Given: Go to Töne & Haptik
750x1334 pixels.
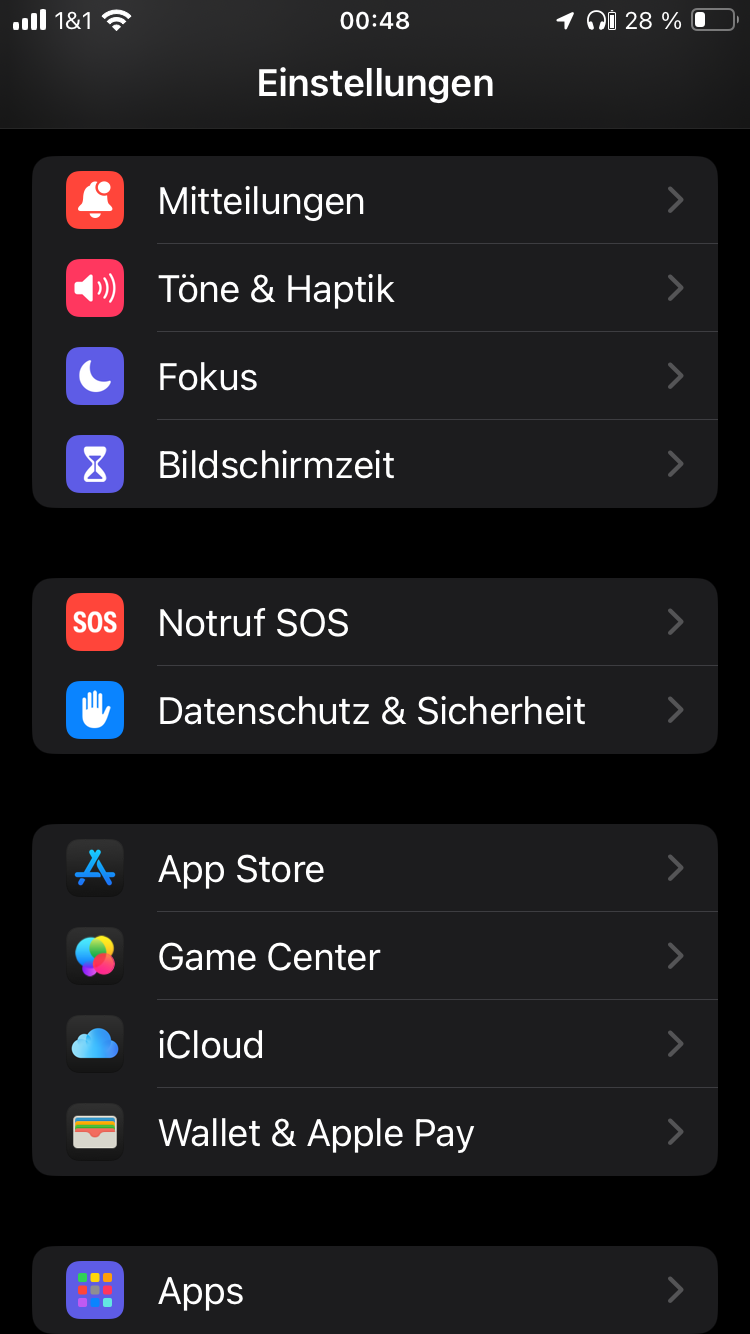Looking at the screenshot, I should pos(374,289).
